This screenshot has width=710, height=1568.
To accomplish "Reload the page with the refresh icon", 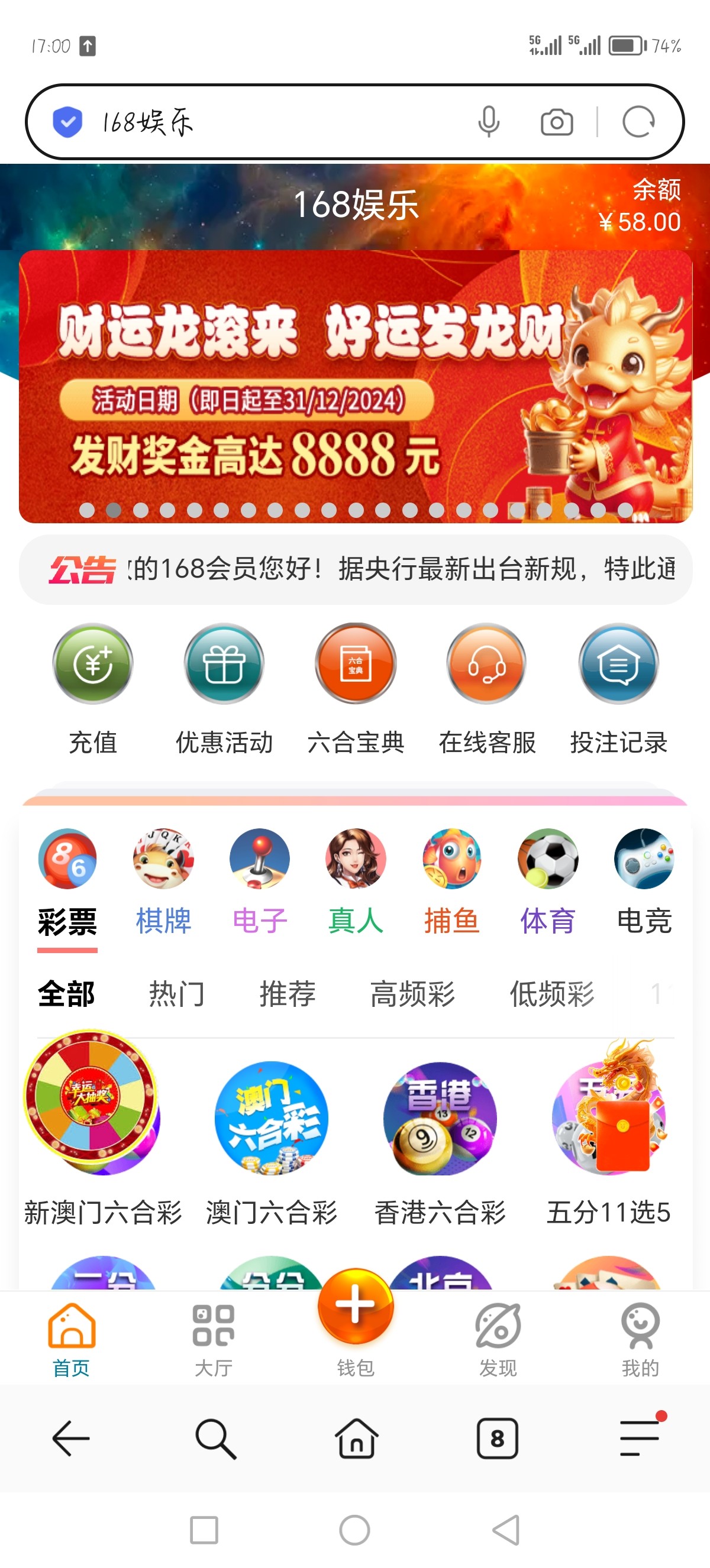I will coord(638,122).
